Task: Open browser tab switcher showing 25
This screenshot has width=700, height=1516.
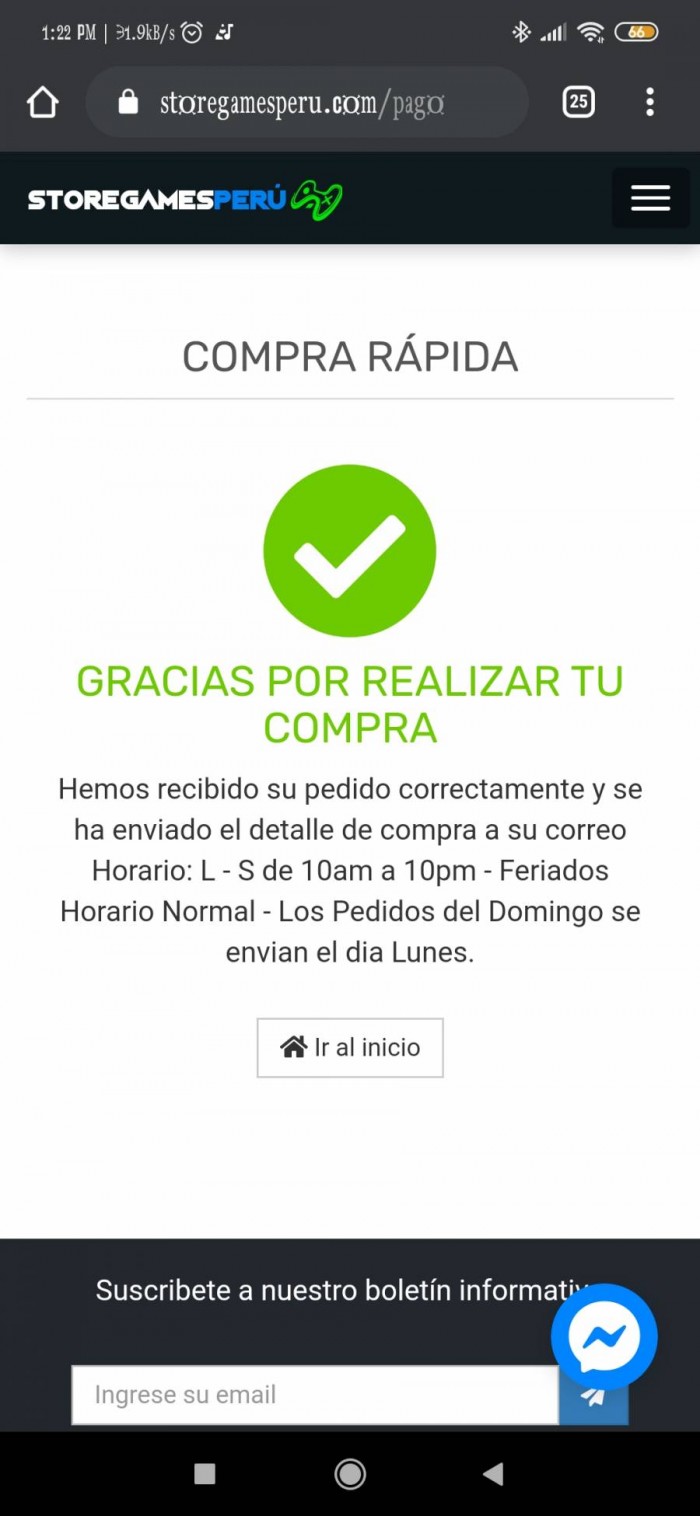Action: point(578,101)
